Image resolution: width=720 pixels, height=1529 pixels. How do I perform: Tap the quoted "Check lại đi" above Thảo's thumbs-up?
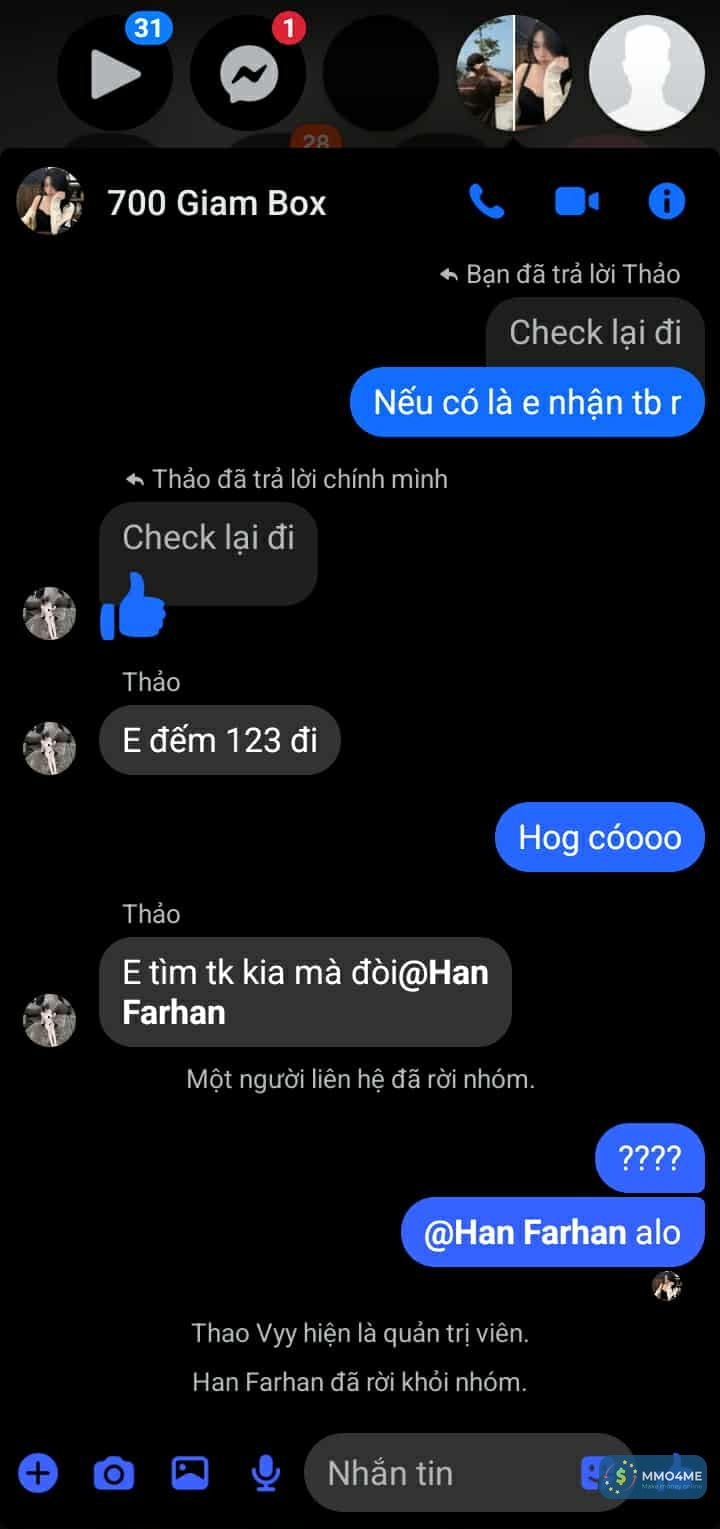click(x=208, y=538)
